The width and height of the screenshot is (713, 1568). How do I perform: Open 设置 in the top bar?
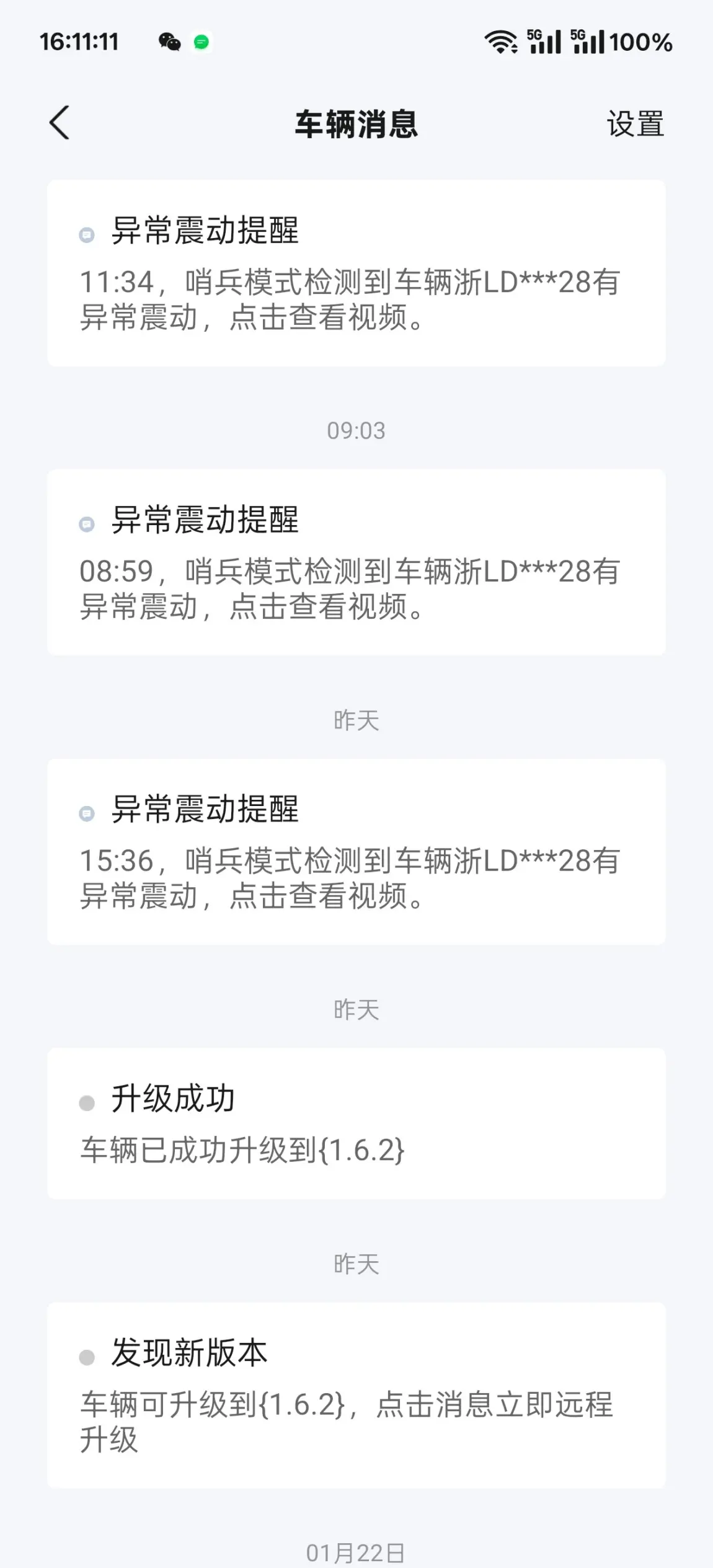(635, 124)
